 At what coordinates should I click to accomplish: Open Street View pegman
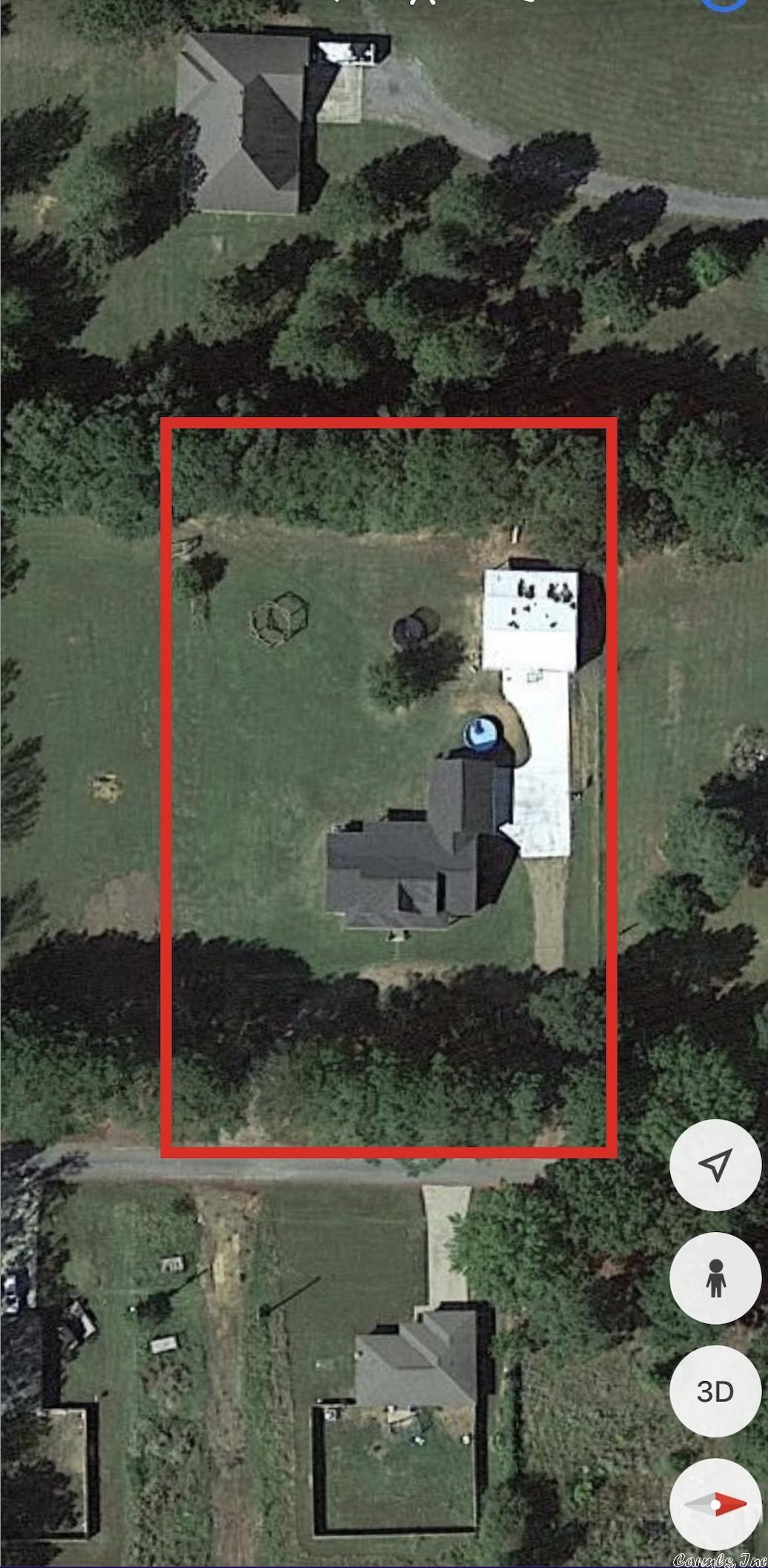click(715, 1278)
